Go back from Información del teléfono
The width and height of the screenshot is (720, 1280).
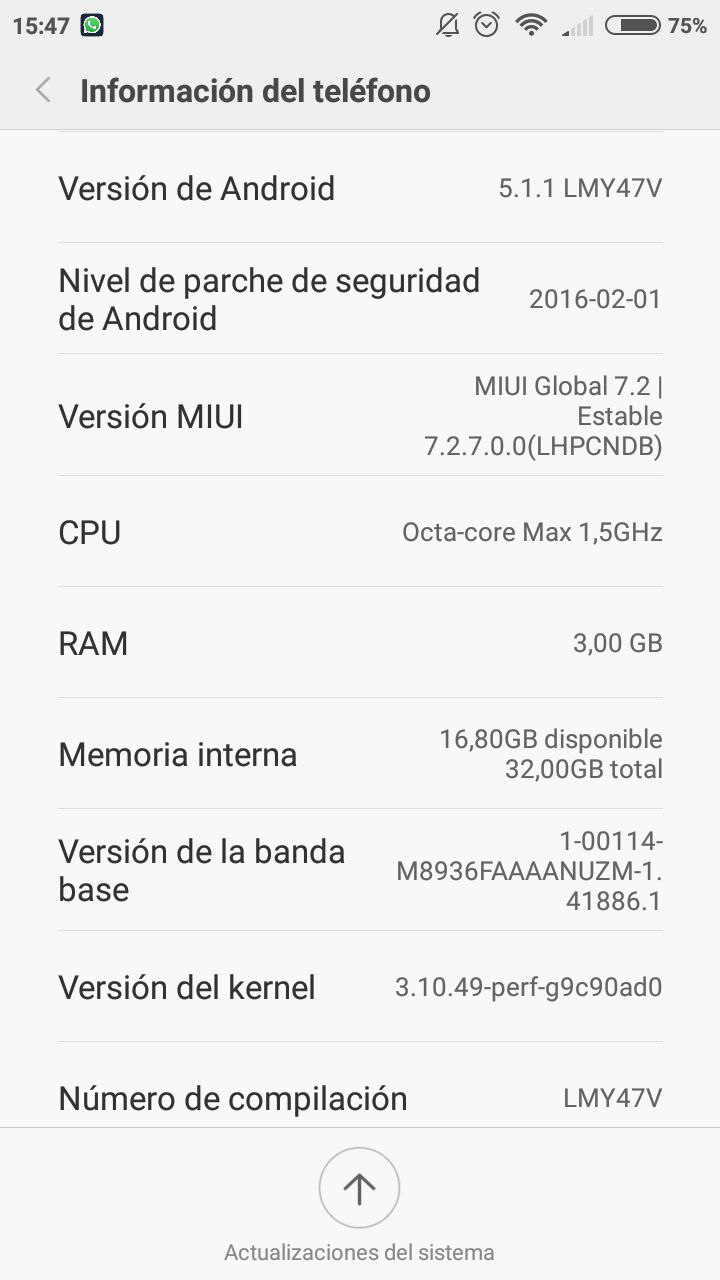pyautogui.click(x=43, y=91)
